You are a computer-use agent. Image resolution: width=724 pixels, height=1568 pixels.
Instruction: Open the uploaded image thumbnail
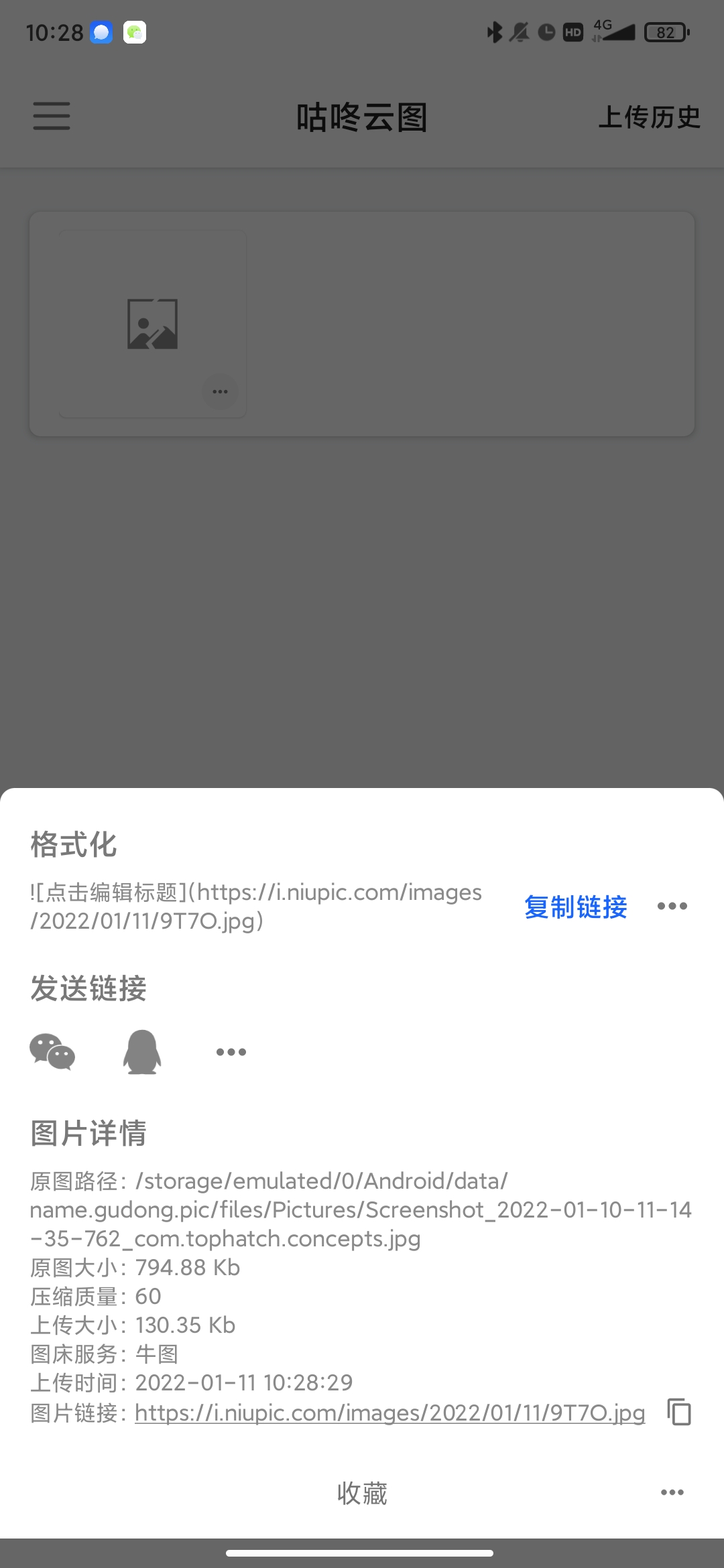pos(152,324)
